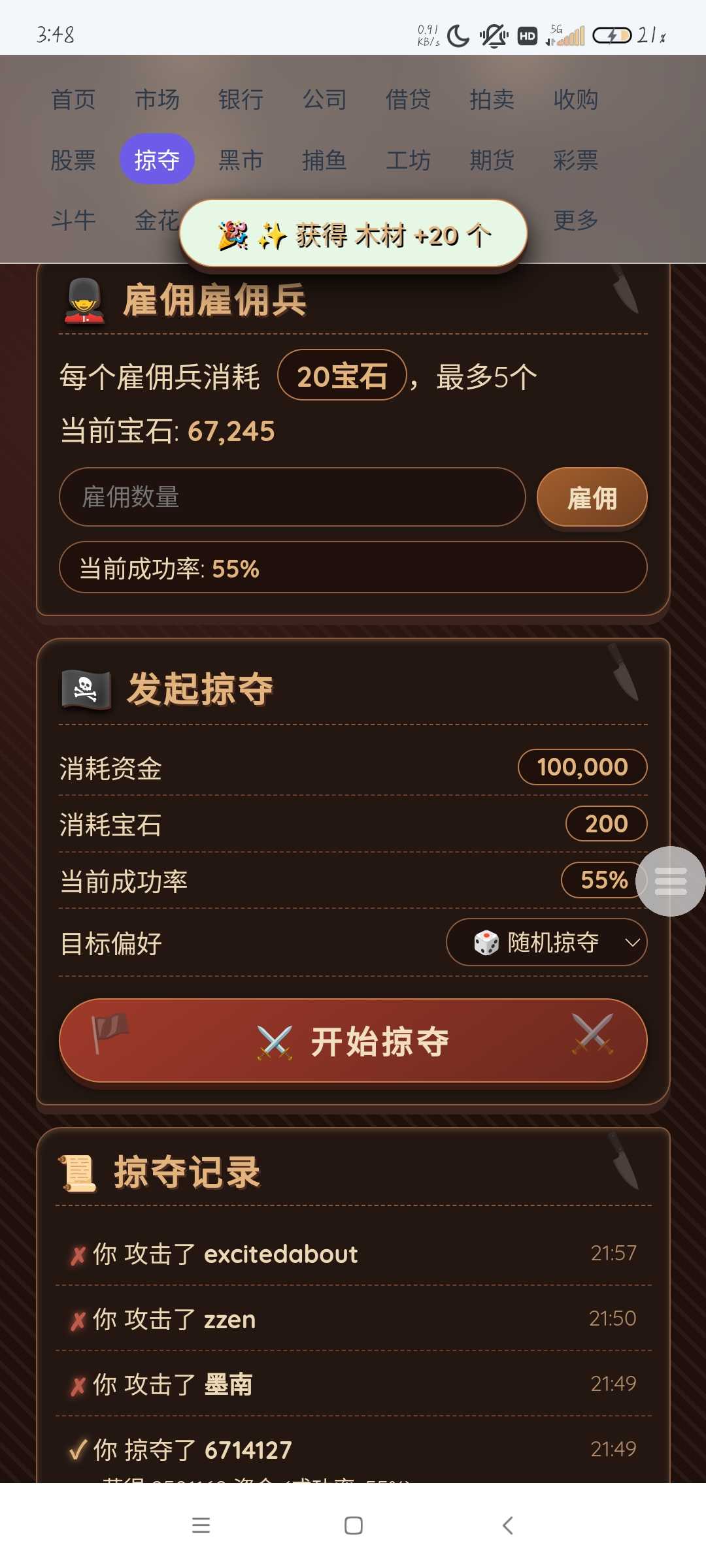Open the 首页 home tab
706x1568 pixels.
tap(73, 99)
